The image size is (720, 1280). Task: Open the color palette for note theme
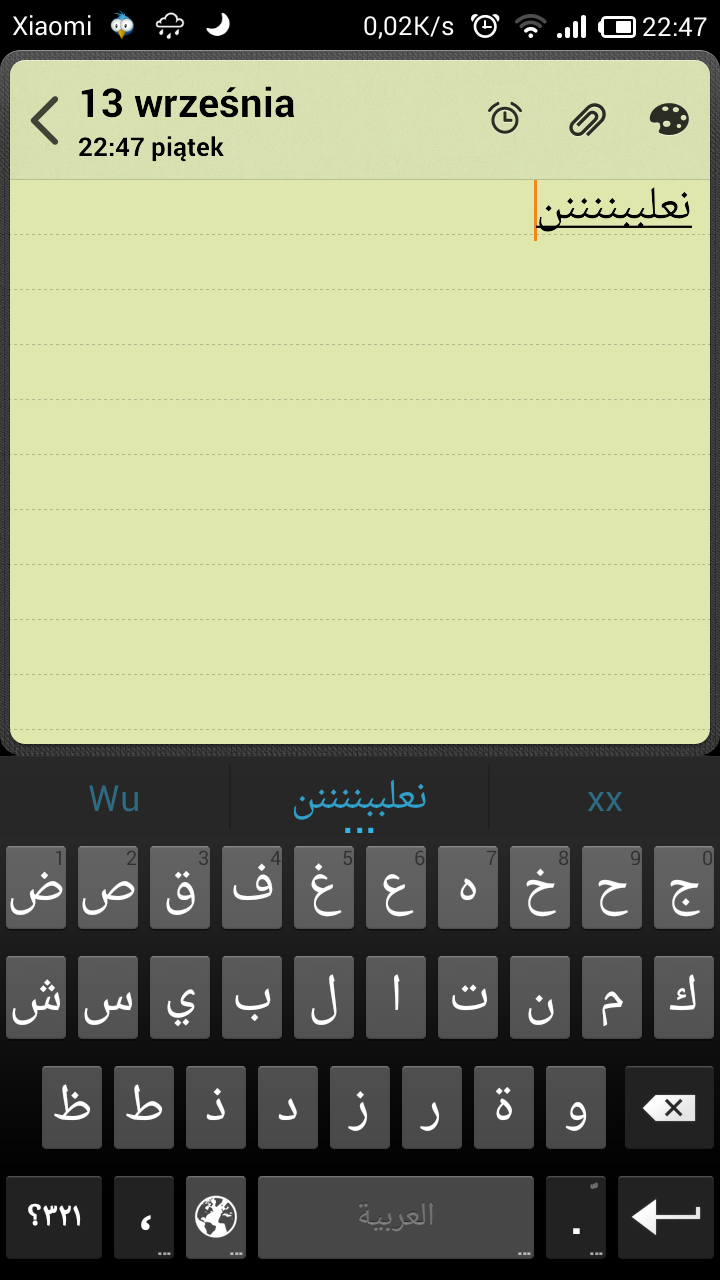[669, 120]
